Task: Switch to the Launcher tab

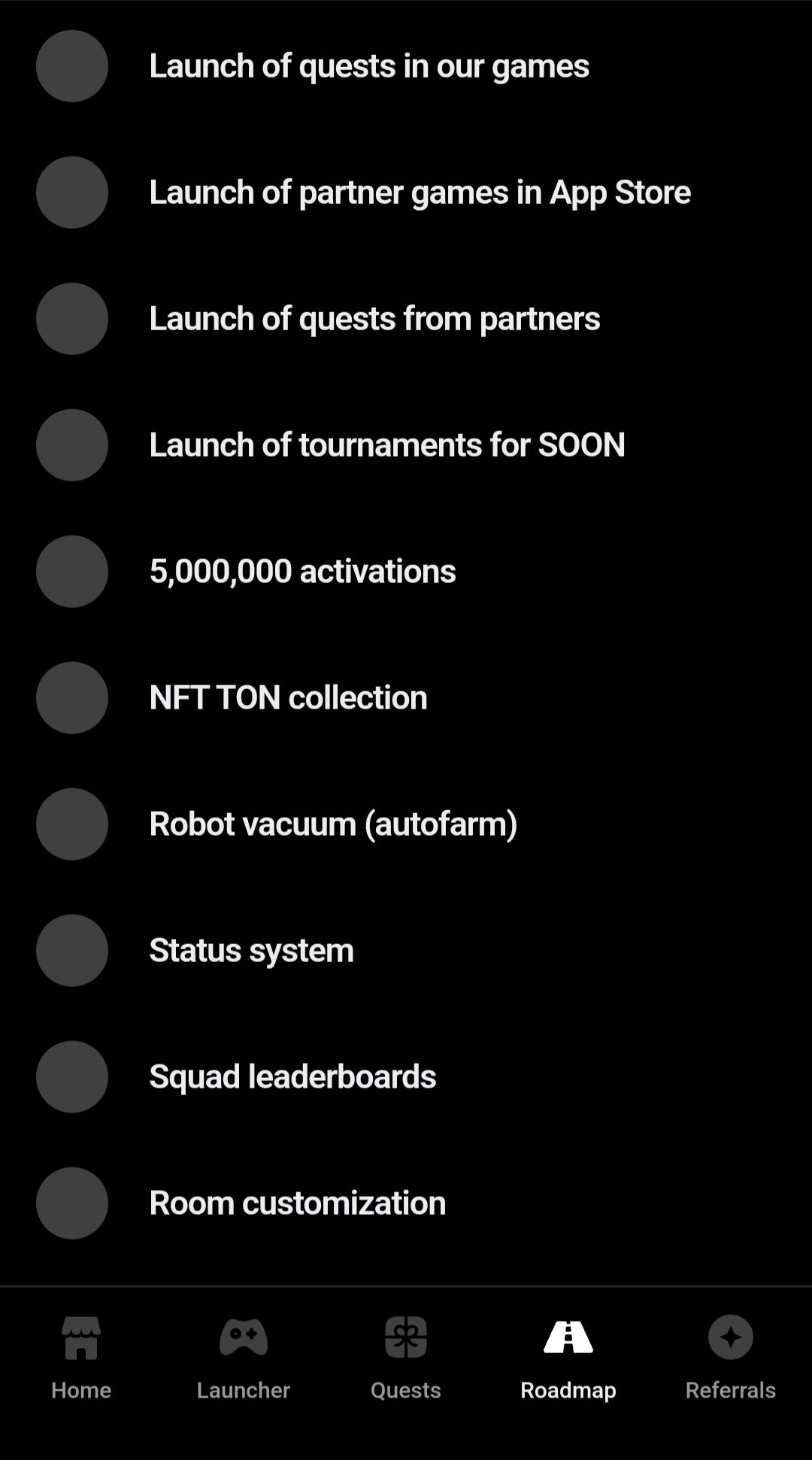Action: point(244,1358)
